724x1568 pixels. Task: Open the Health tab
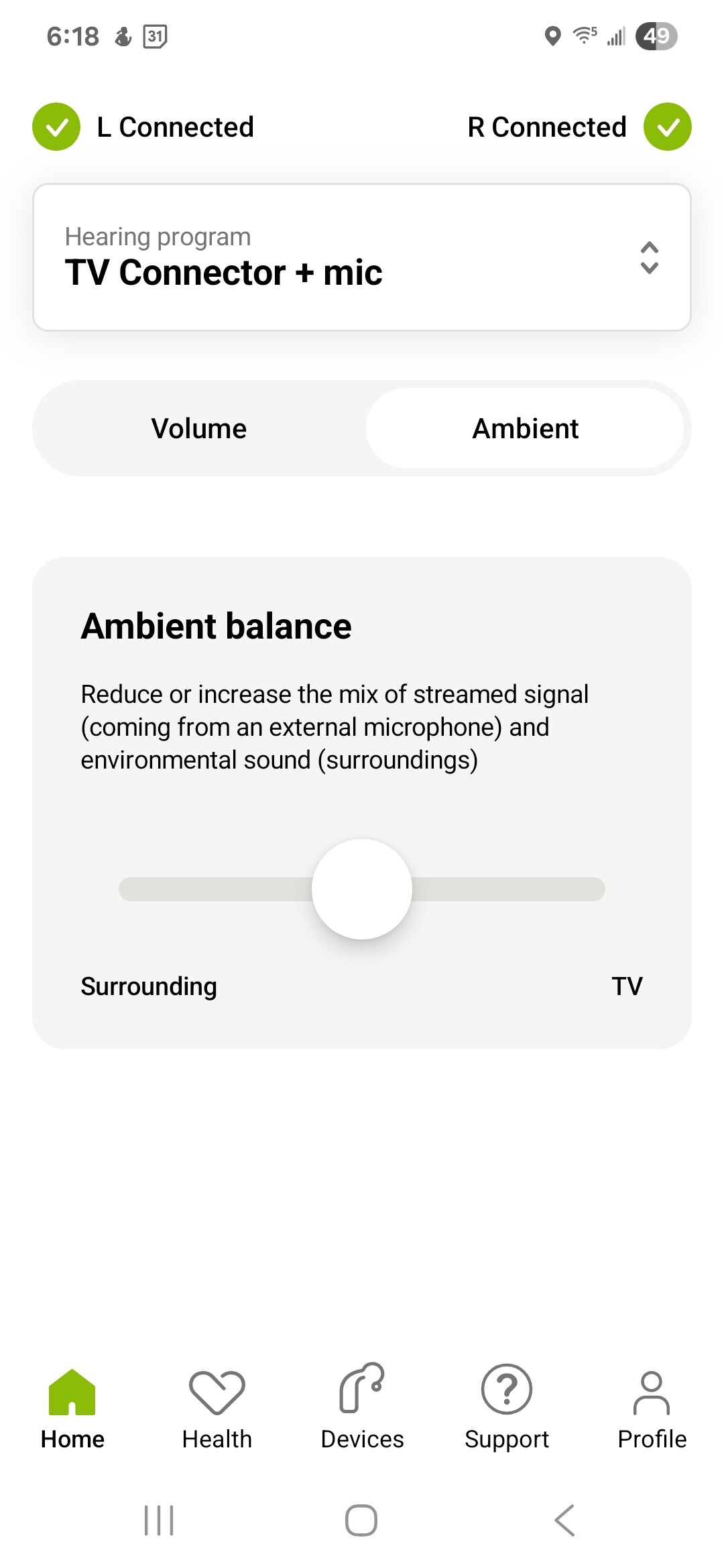pos(217,1408)
